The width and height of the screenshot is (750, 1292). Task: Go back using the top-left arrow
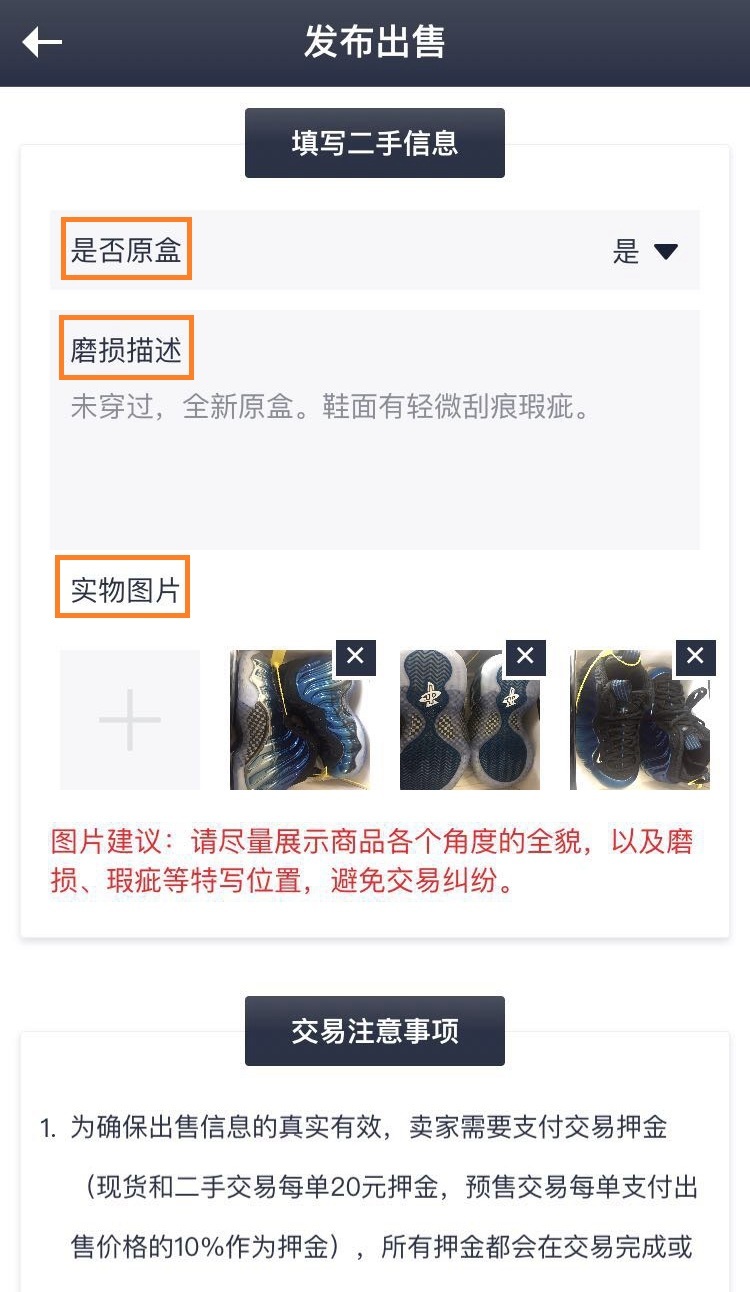coord(42,42)
